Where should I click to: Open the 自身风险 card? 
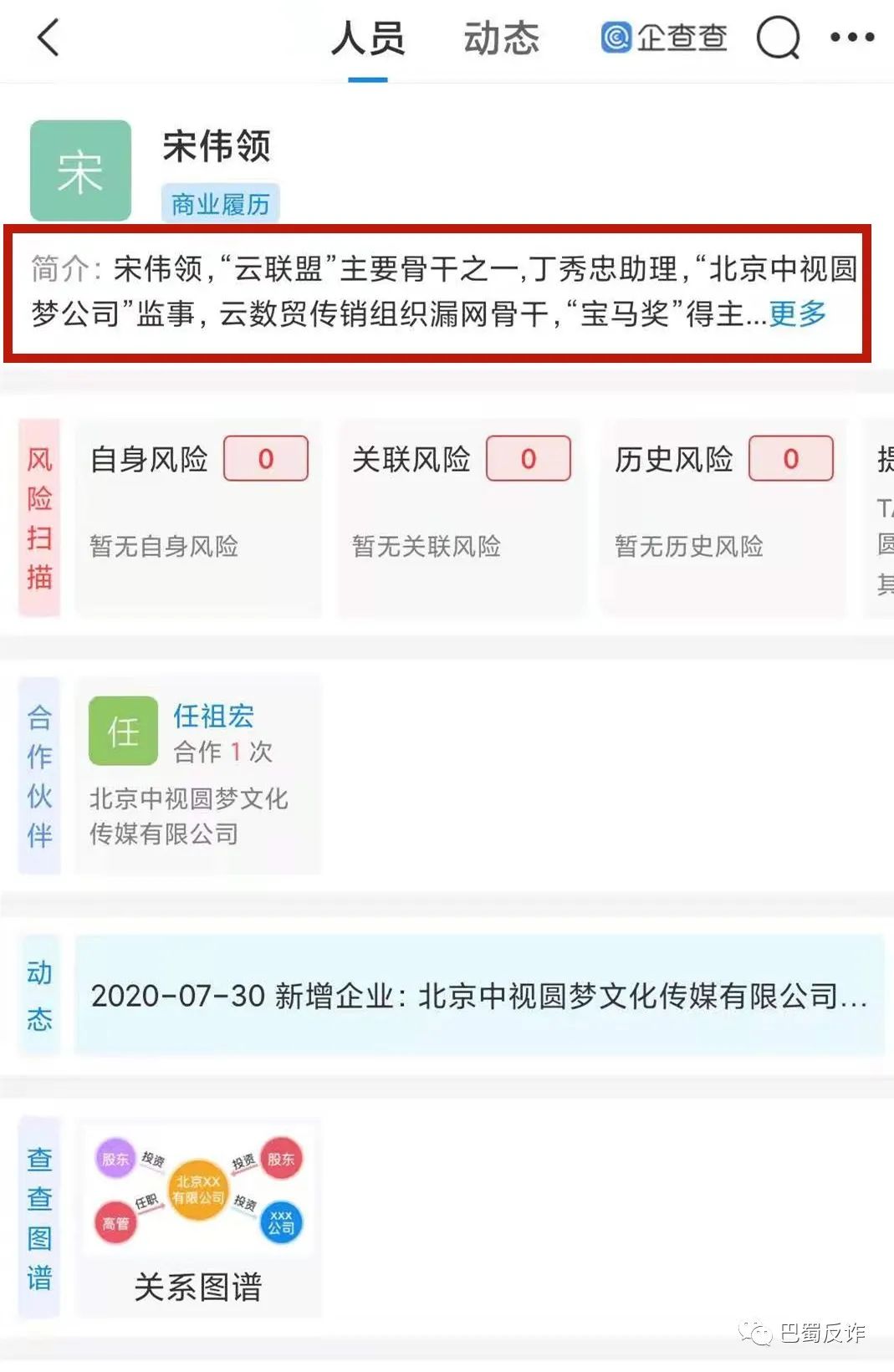click(x=198, y=518)
